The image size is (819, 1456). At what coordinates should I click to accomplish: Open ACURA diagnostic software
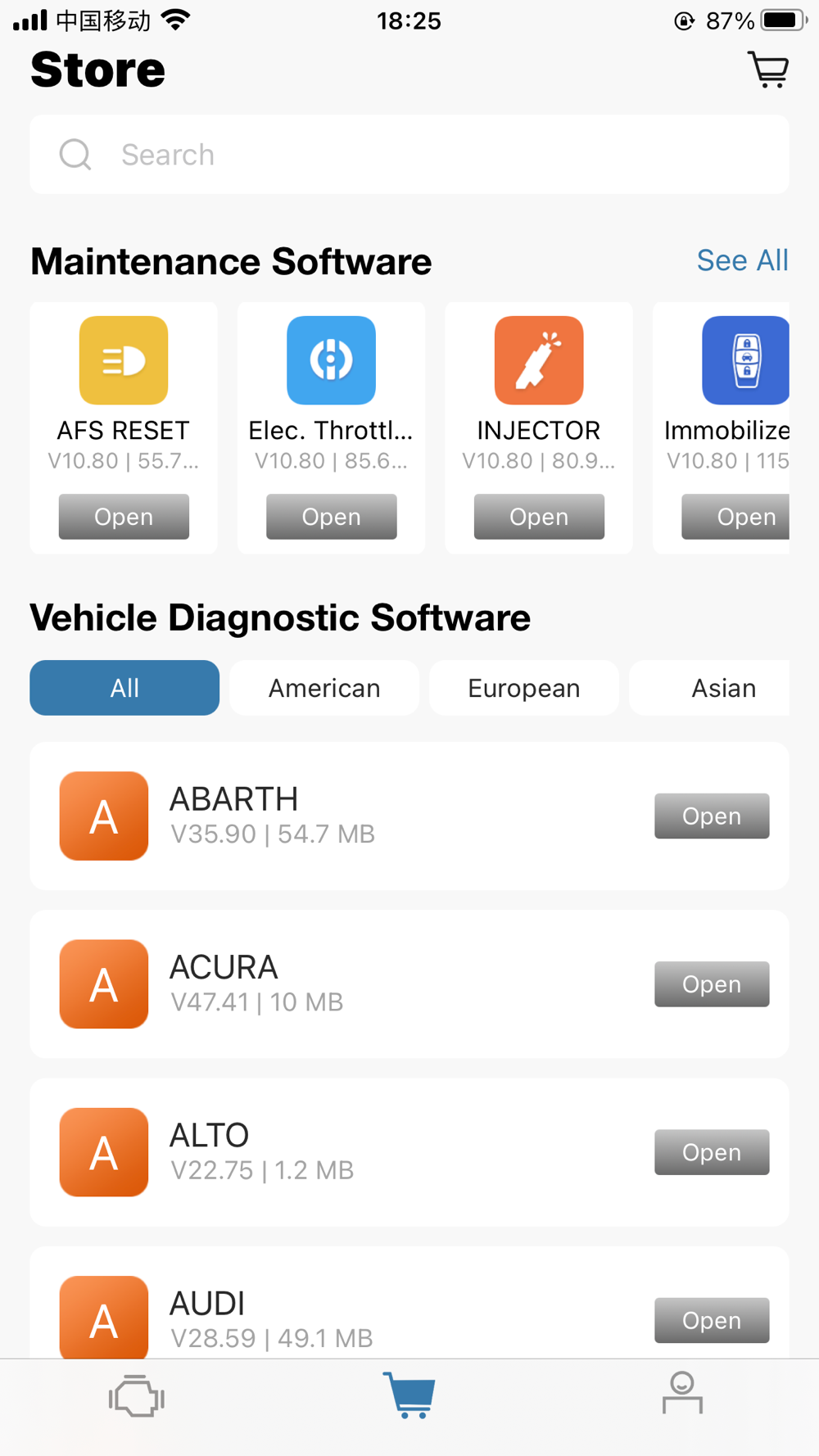click(712, 984)
